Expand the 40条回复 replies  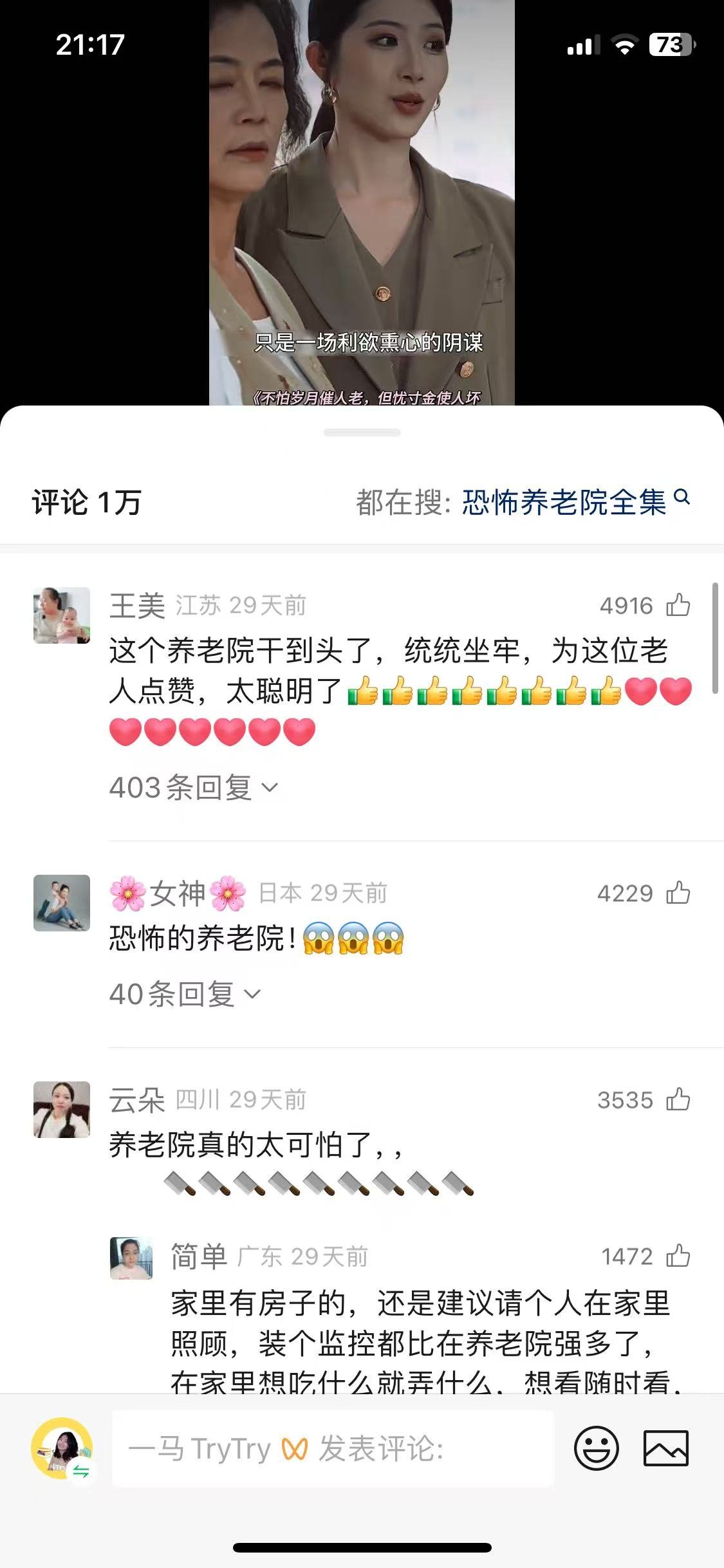pyautogui.click(x=184, y=994)
